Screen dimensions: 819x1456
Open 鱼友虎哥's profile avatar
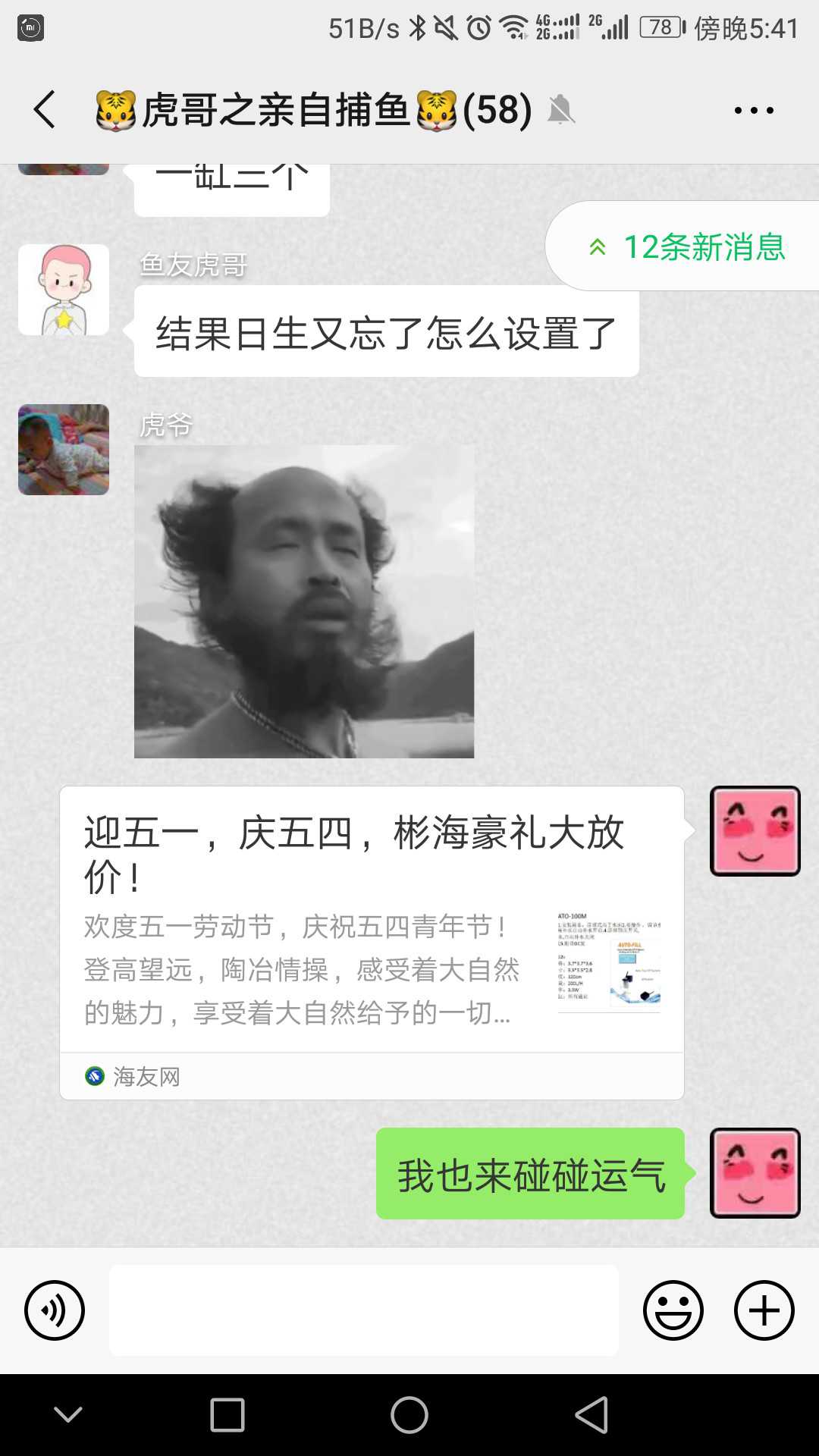click(x=64, y=290)
